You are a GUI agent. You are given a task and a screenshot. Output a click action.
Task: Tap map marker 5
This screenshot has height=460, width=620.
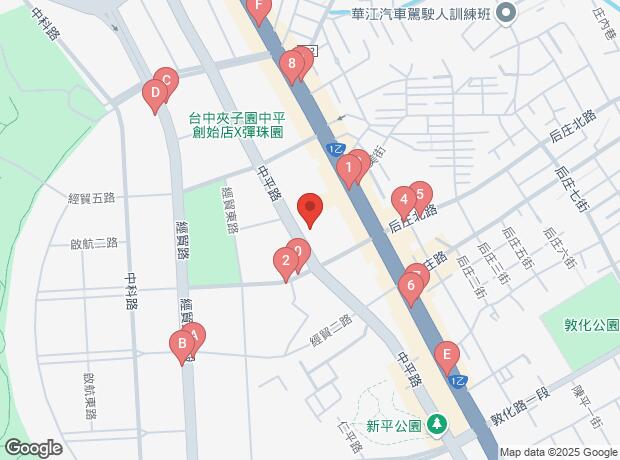(420, 195)
